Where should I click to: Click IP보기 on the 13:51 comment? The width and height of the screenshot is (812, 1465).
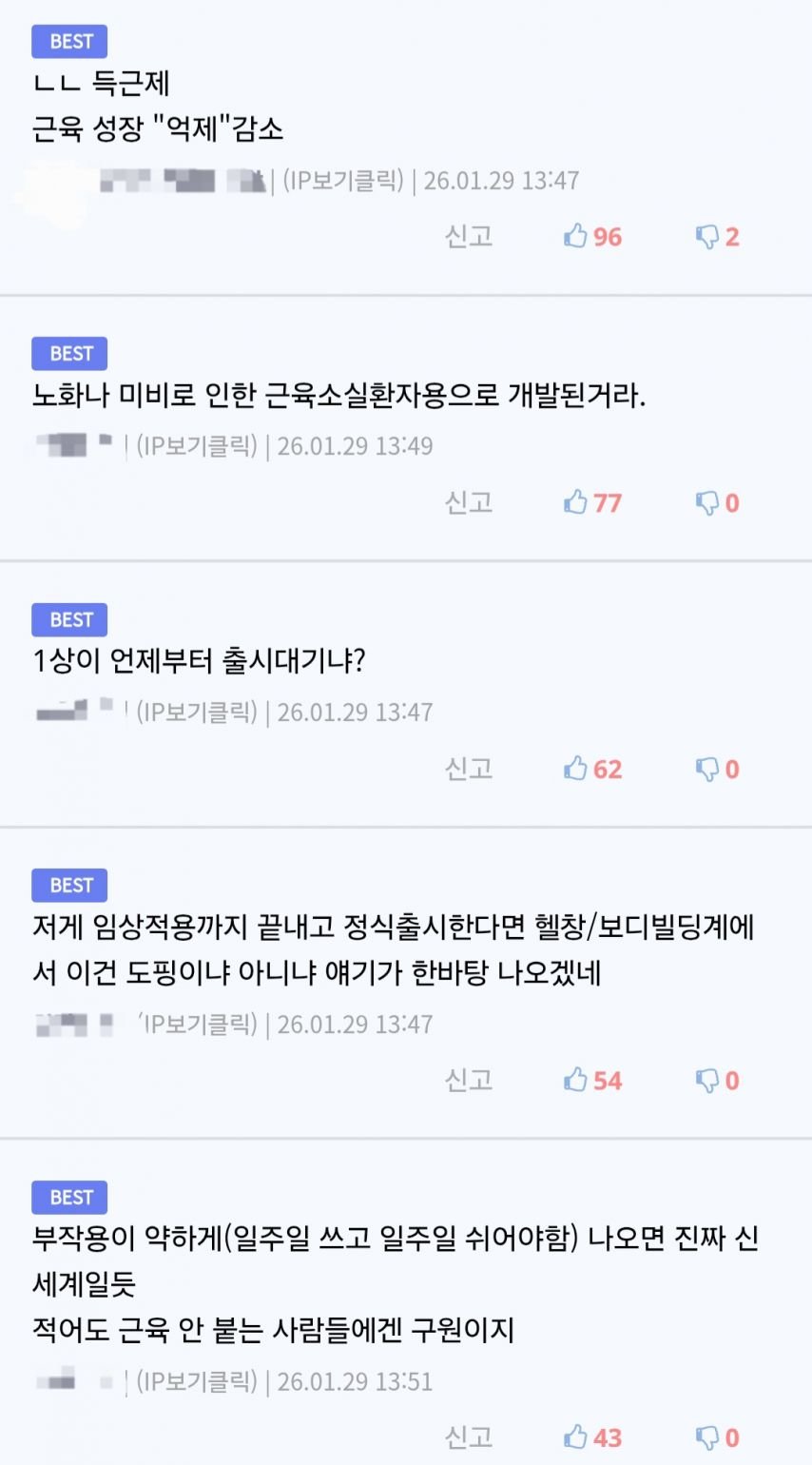(x=198, y=1381)
